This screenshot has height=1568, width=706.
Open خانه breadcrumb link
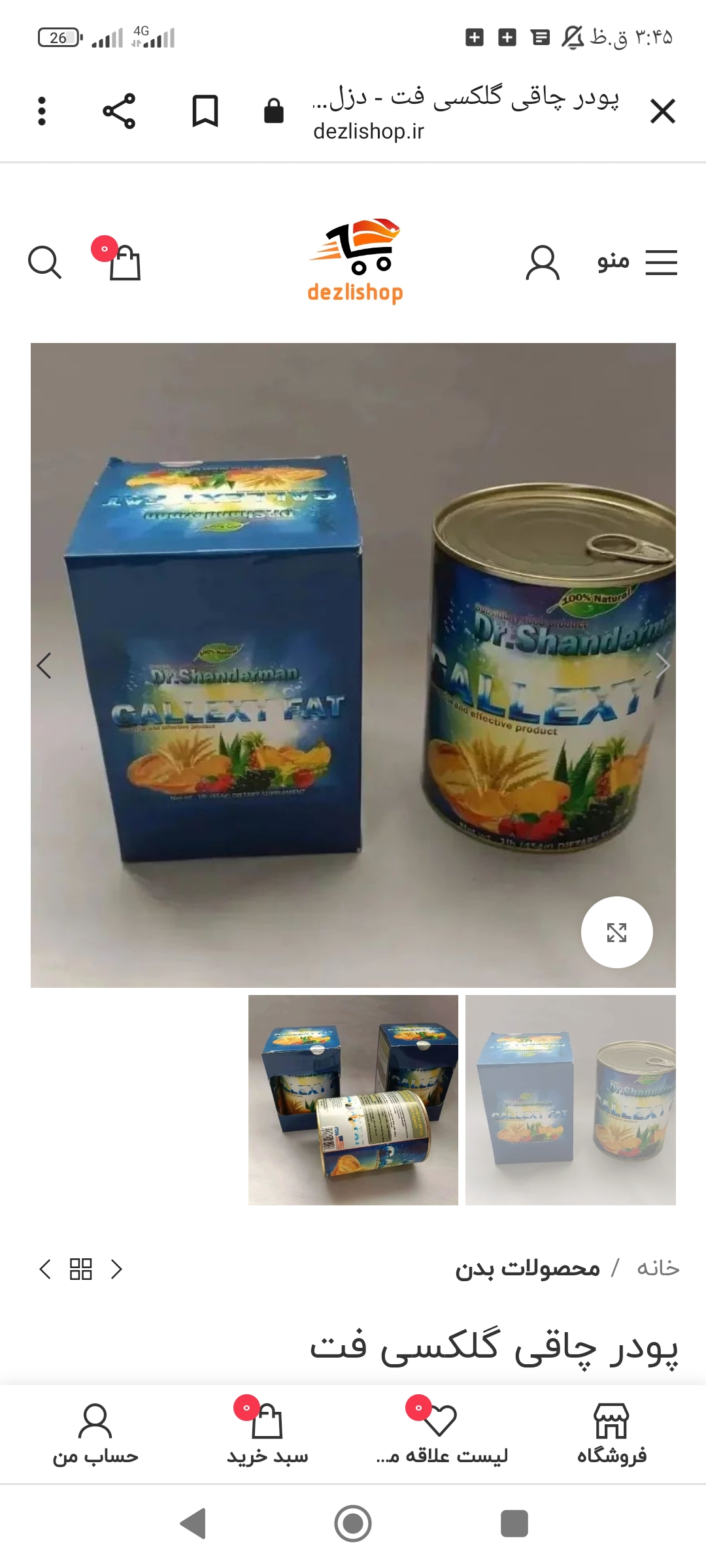pos(658,1268)
